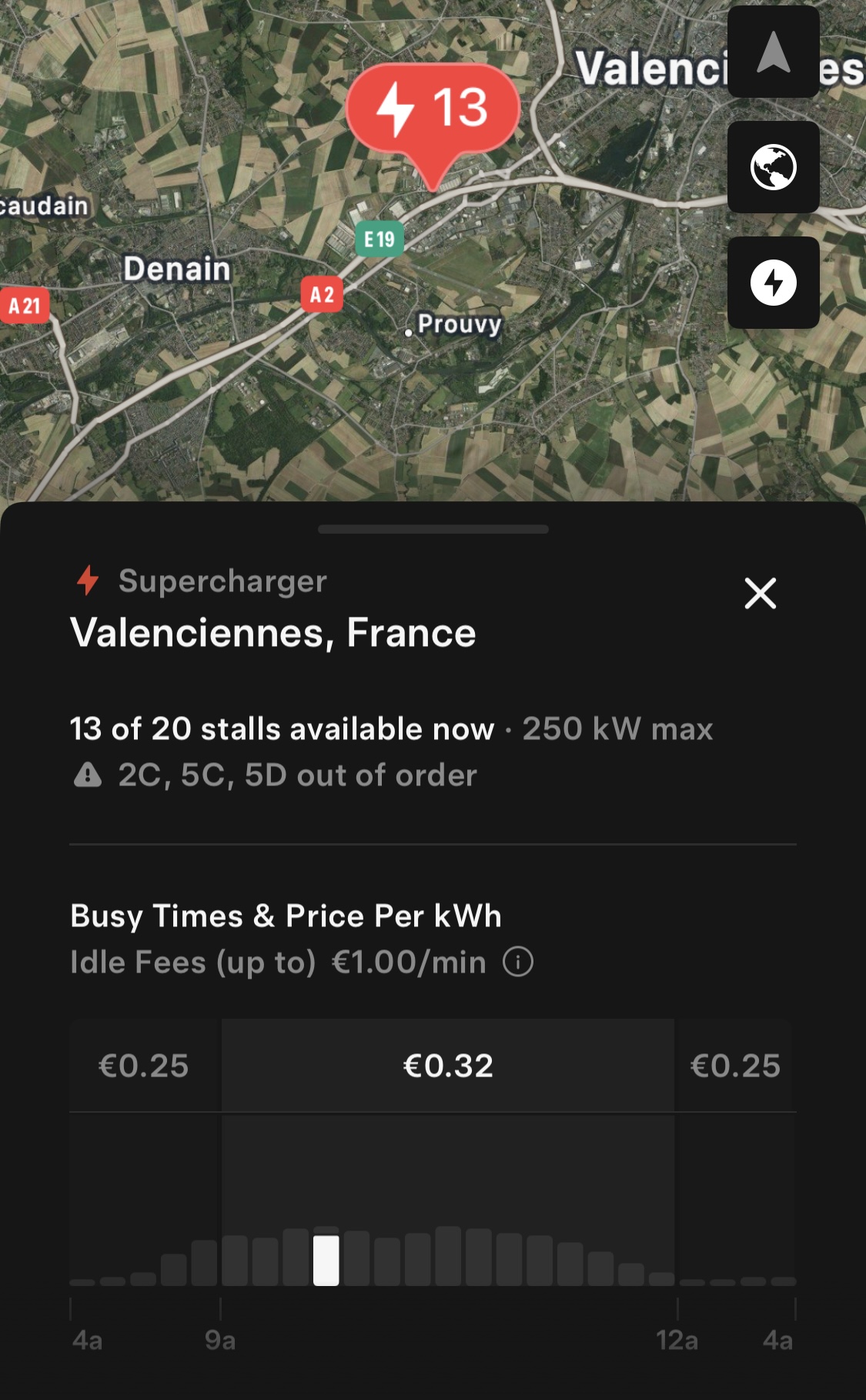Tap the sheet handle to expand the panel
This screenshot has height=1400, width=866.
[x=433, y=529]
